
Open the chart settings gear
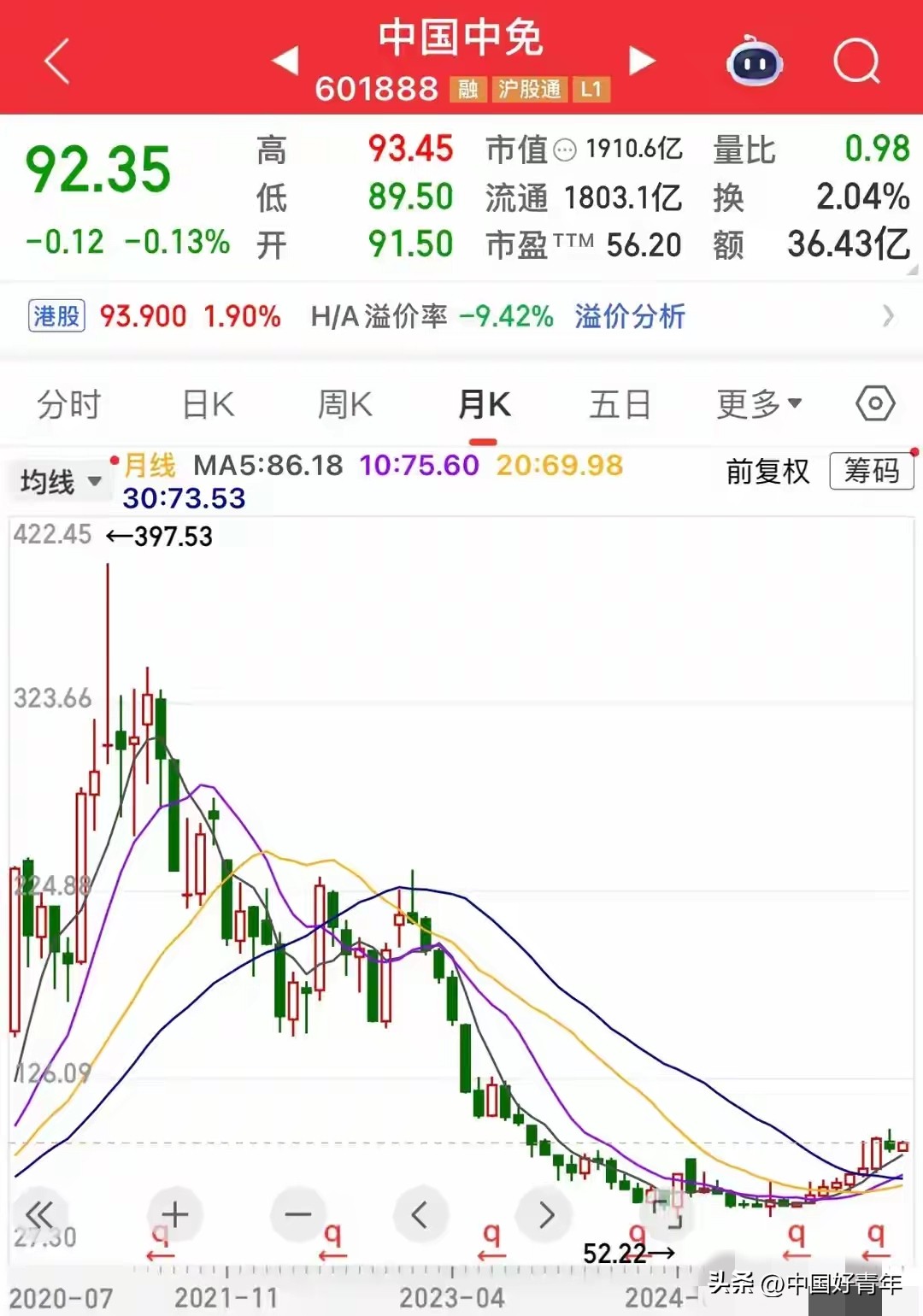(x=874, y=403)
